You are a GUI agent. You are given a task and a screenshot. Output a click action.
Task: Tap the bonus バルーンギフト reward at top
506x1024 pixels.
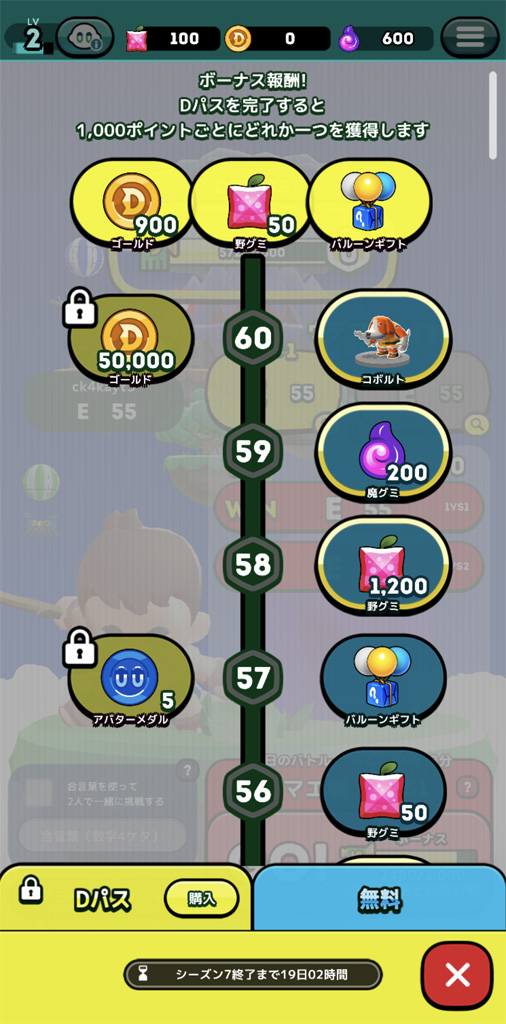(370, 204)
